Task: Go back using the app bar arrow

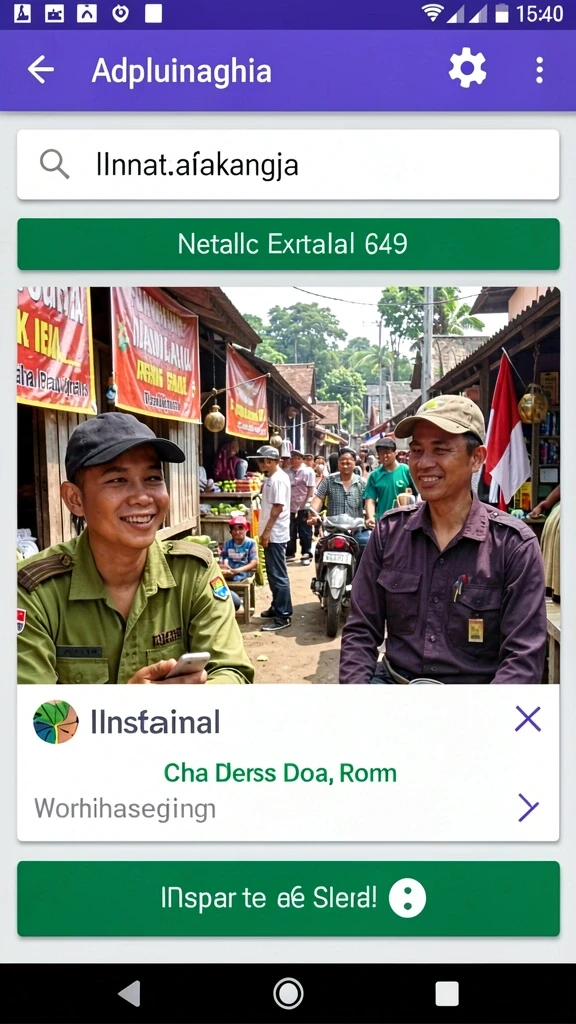Action: (x=40, y=70)
